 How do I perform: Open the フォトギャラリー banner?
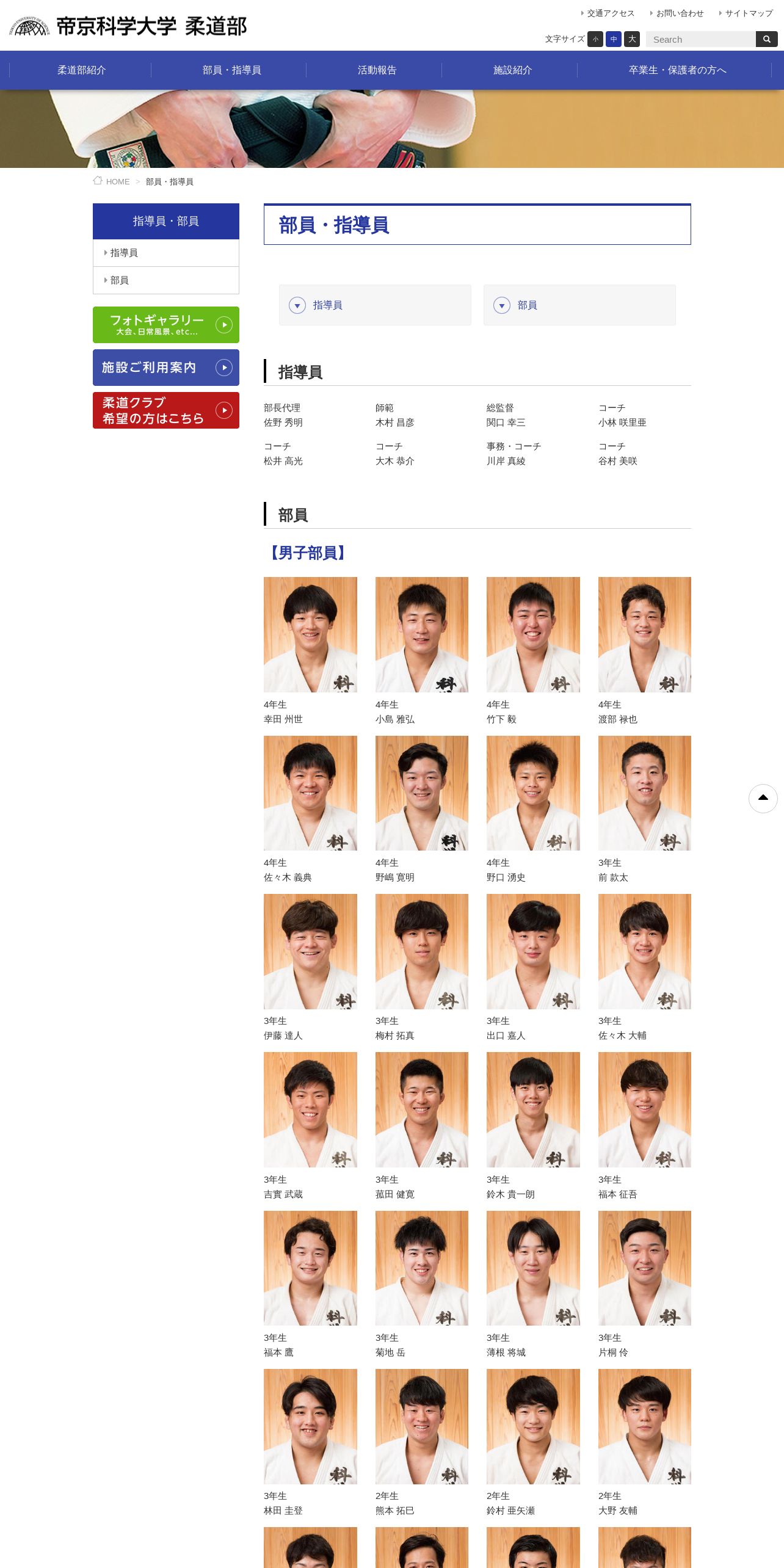(166, 325)
